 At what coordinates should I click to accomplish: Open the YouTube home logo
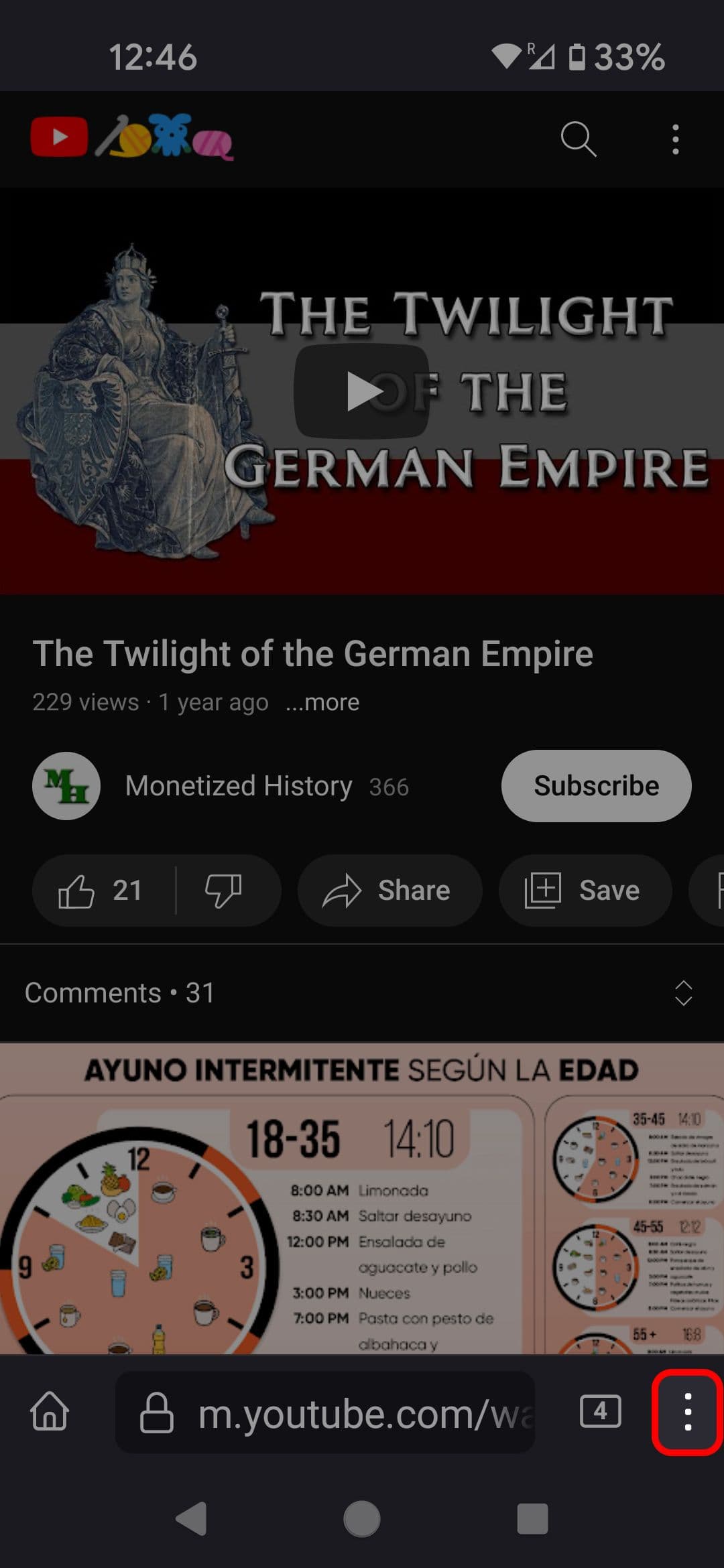pyautogui.click(x=59, y=137)
